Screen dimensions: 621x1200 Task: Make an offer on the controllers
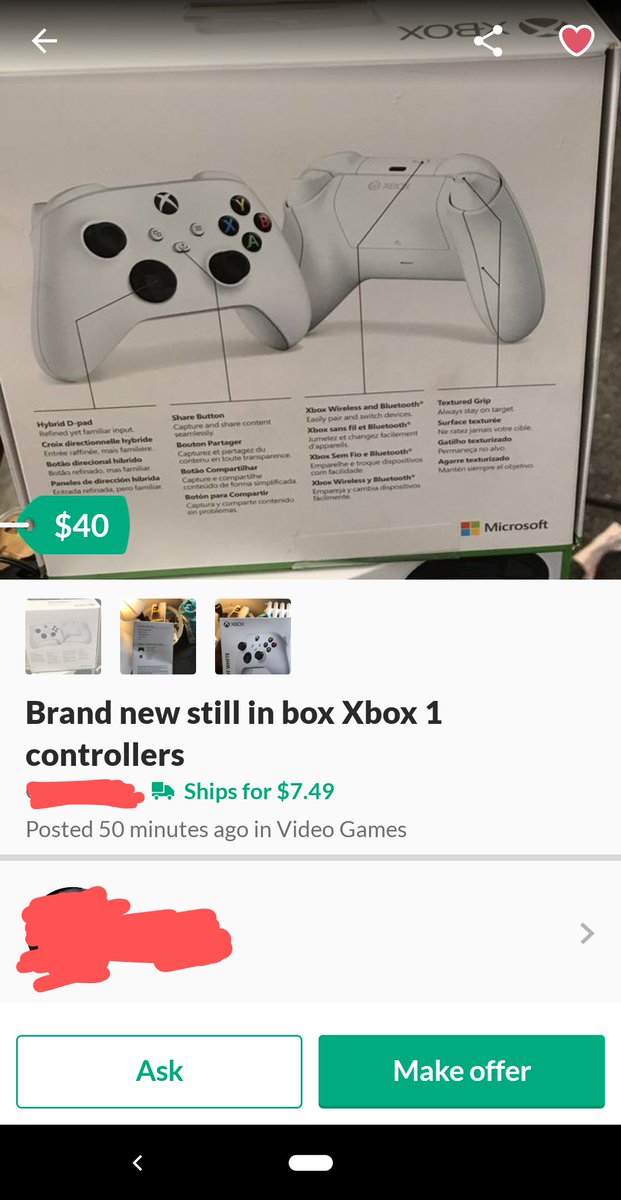pos(462,1071)
